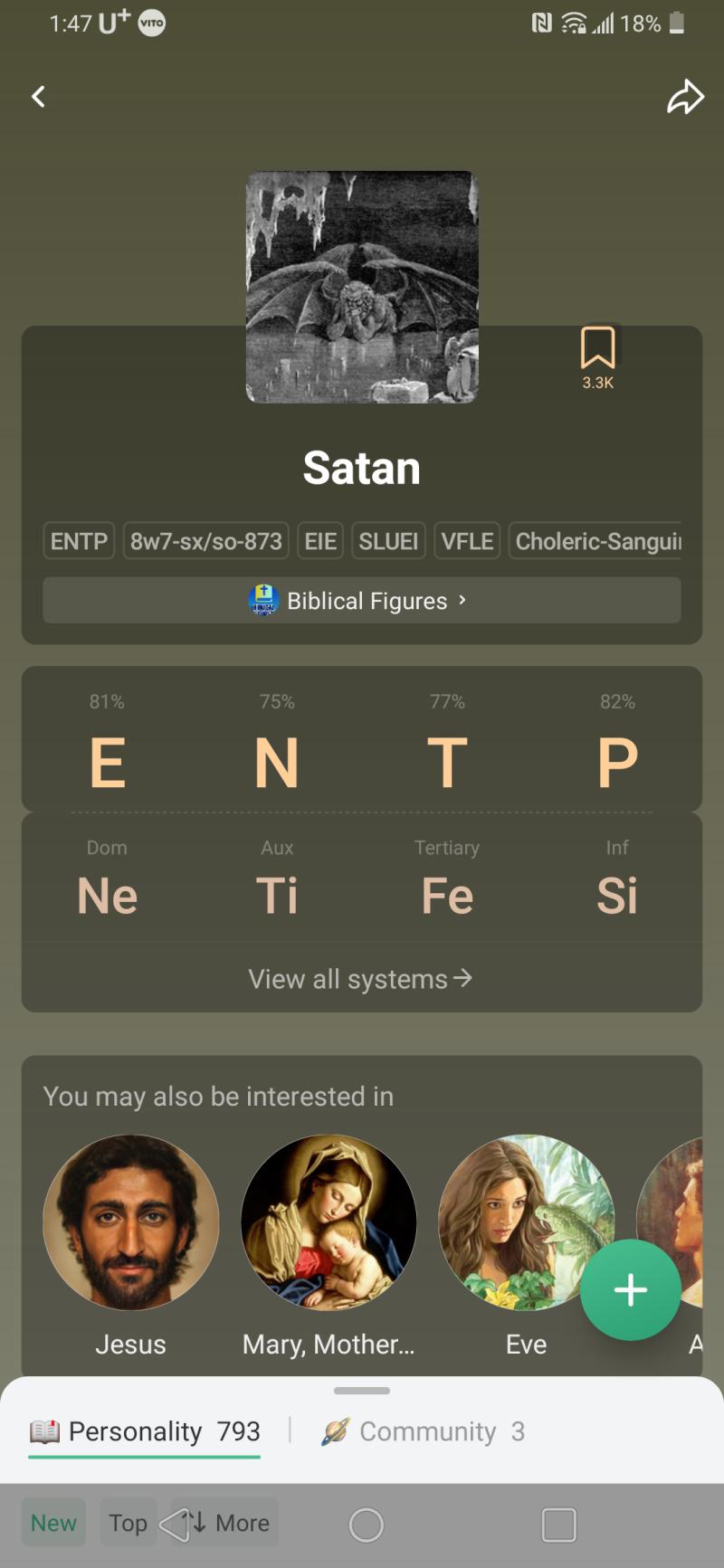Sort comments by New
The image size is (724, 1568).
coord(53,1524)
